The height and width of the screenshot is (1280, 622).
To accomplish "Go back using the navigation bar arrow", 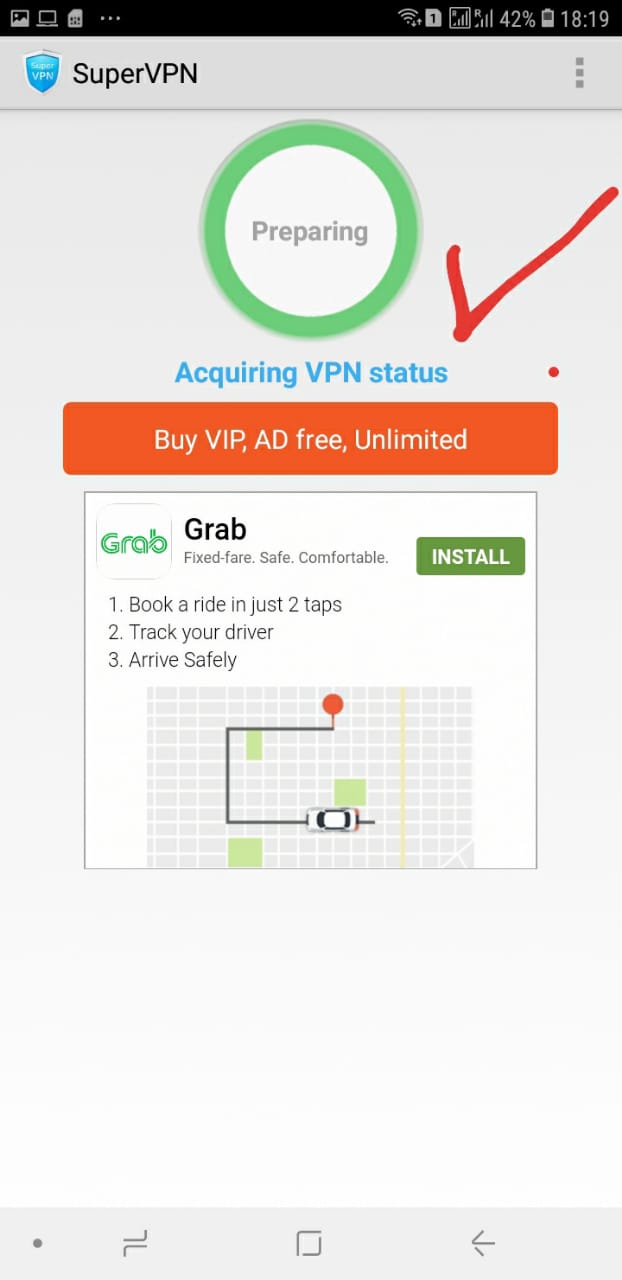I will [x=483, y=1243].
